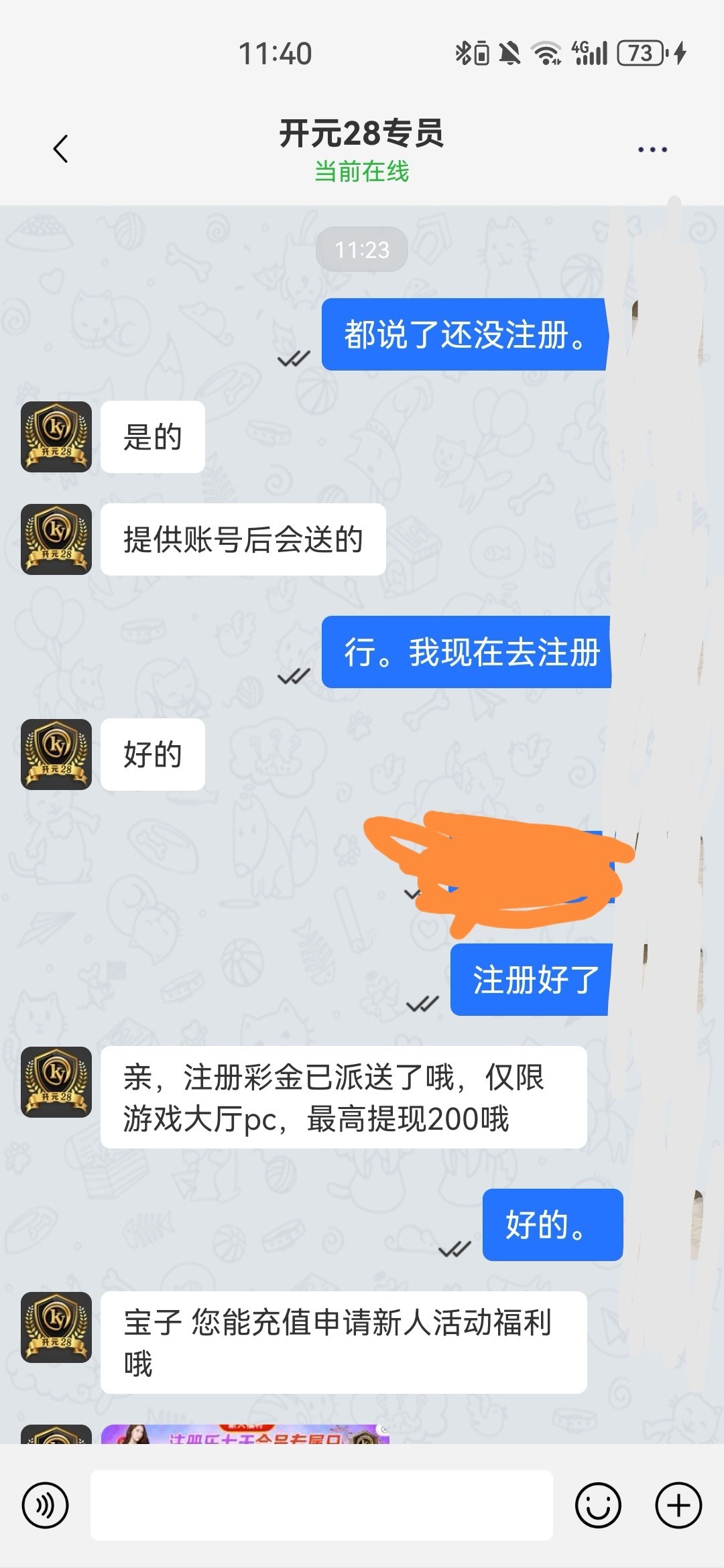Open the three-dot more options menu
The image size is (724, 1568).
(x=652, y=149)
